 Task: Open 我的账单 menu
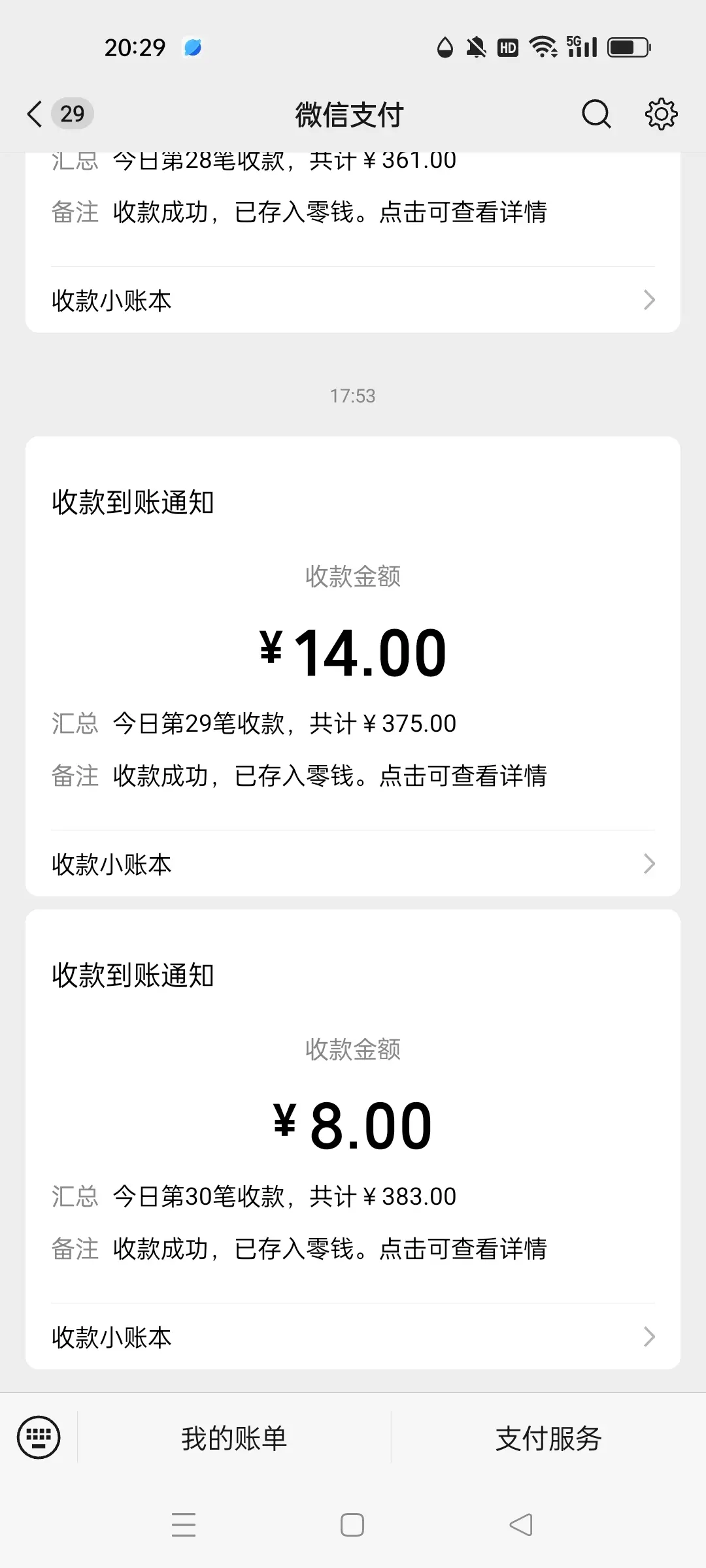click(x=235, y=1438)
